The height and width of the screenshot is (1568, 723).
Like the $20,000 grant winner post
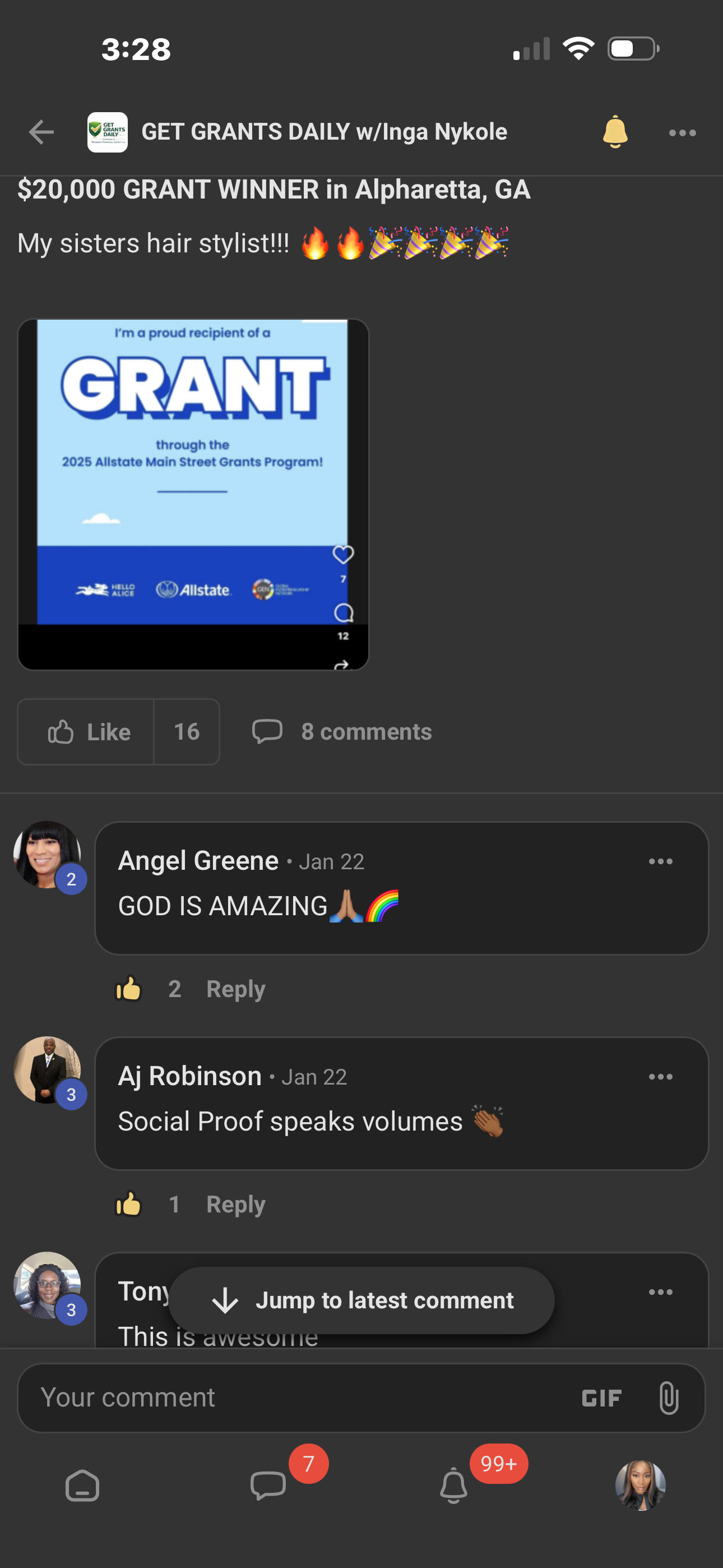point(86,732)
